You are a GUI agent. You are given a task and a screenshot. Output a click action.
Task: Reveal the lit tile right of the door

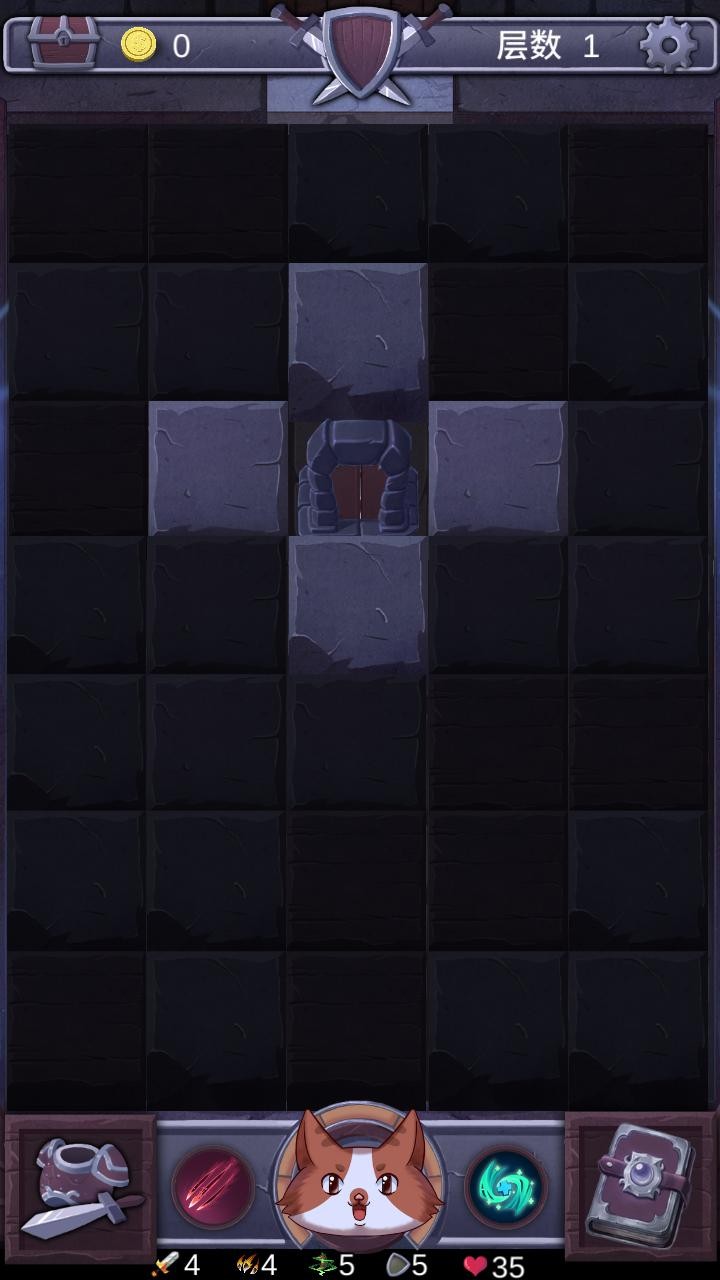point(498,468)
